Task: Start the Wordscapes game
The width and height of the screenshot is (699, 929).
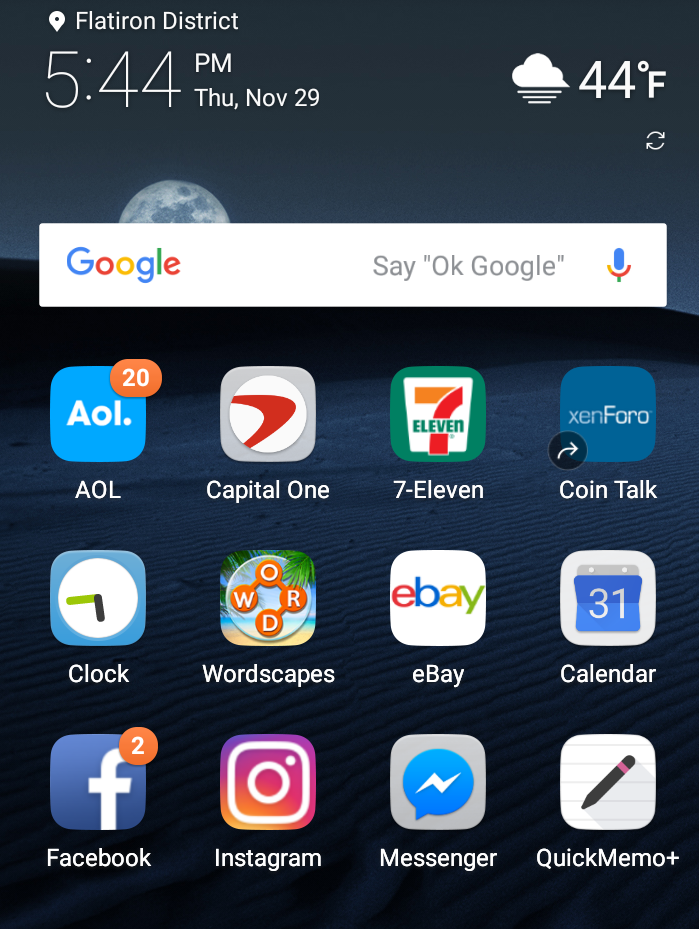Action: pyautogui.click(x=268, y=598)
